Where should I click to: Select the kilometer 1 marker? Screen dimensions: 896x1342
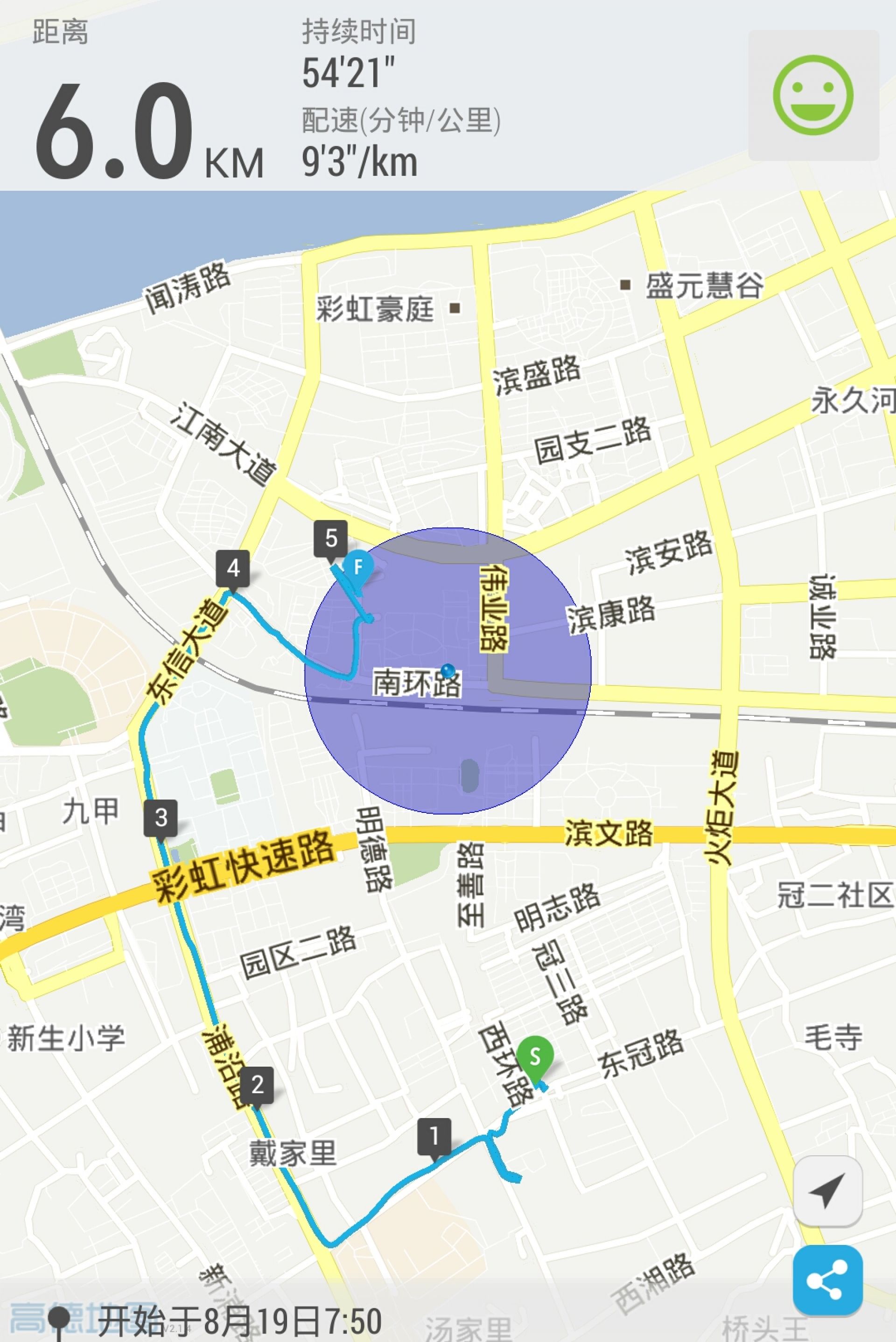point(434,1136)
